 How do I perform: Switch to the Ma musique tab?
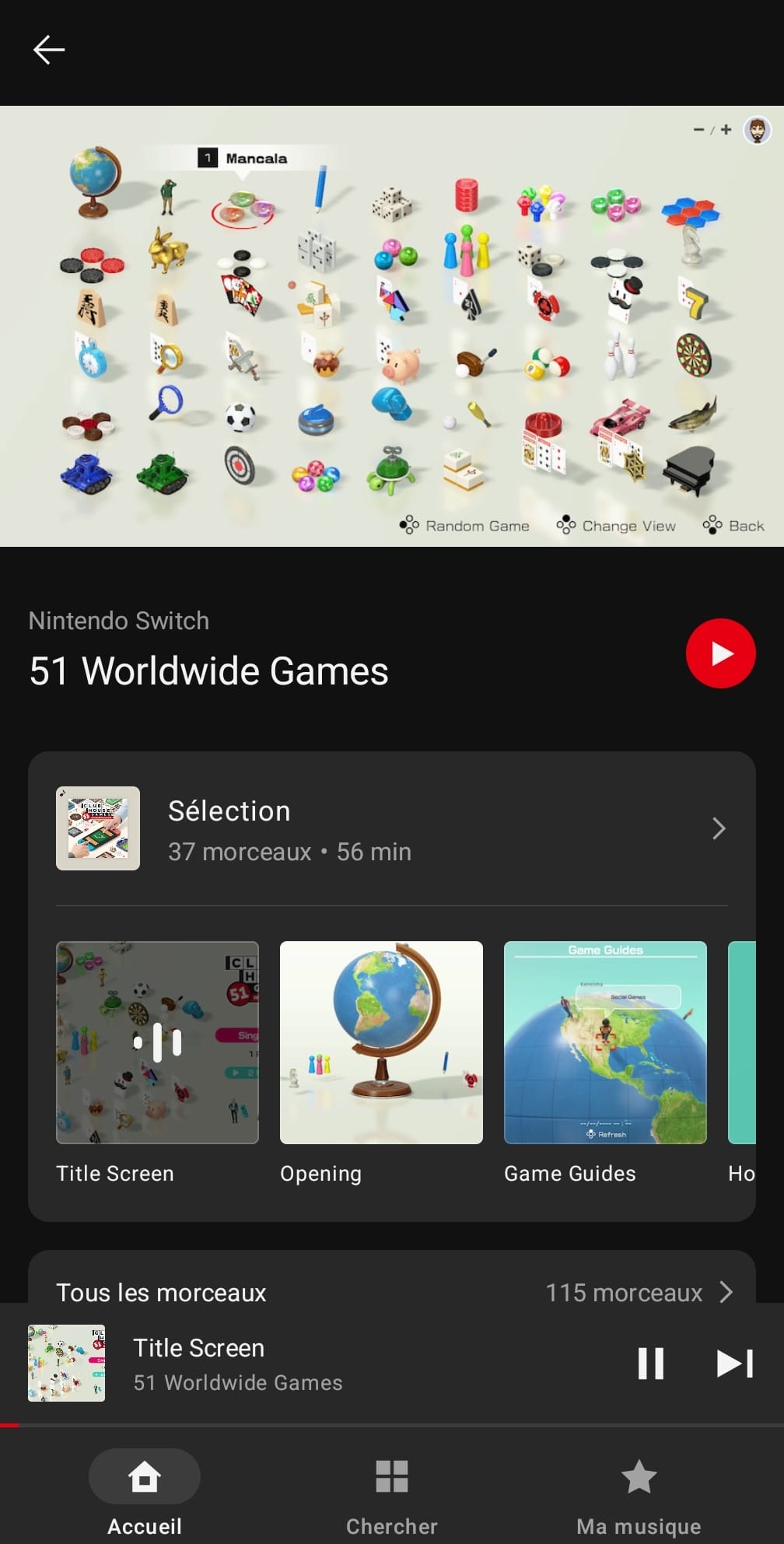(639, 1493)
